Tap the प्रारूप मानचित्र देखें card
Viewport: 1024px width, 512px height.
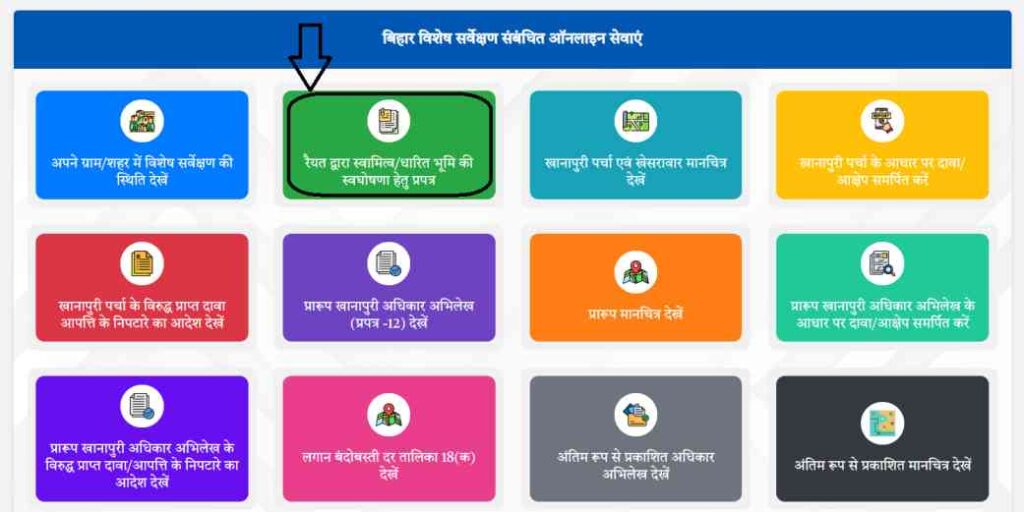pyautogui.click(x=636, y=288)
